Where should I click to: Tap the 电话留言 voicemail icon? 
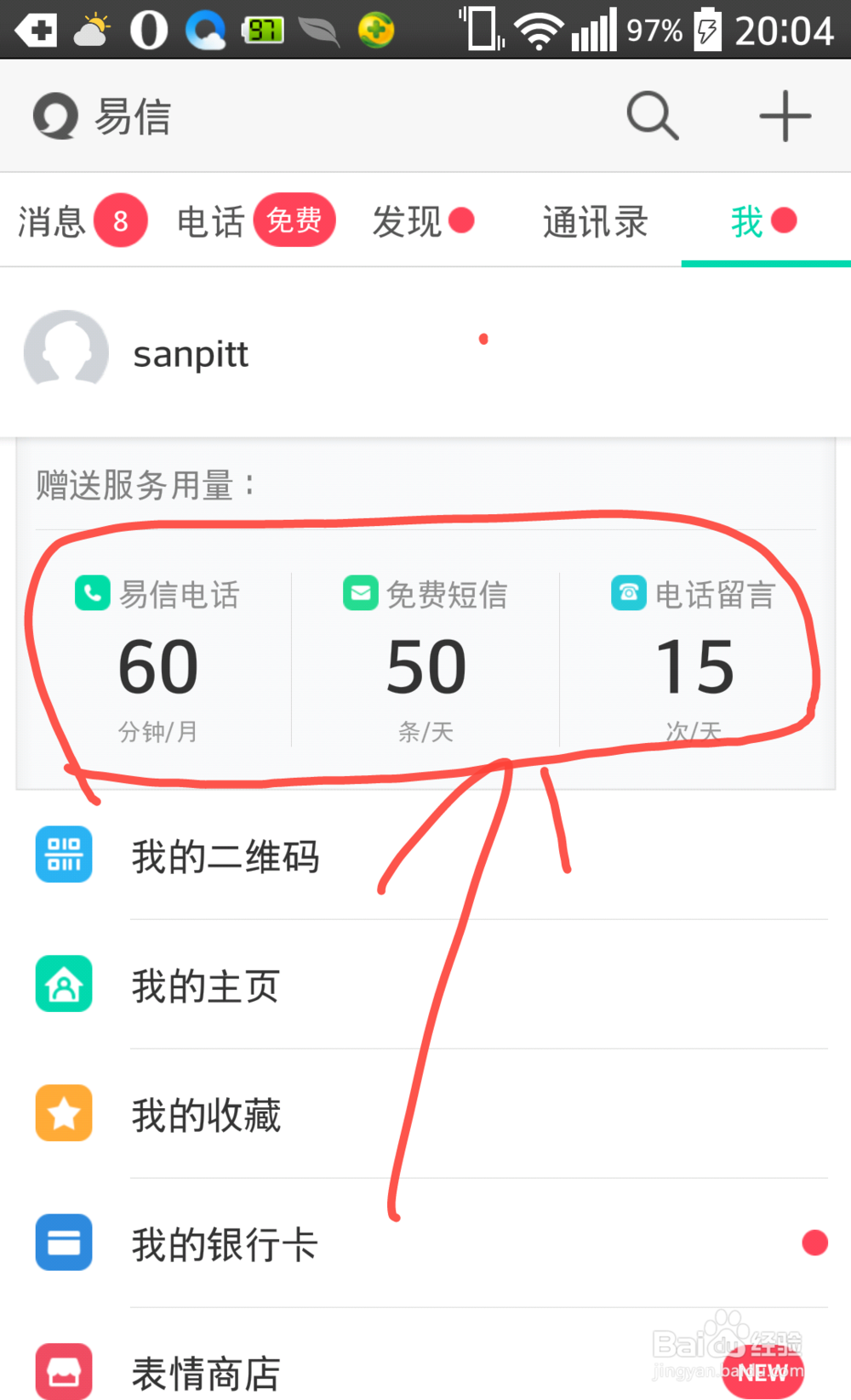pos(628,594)
